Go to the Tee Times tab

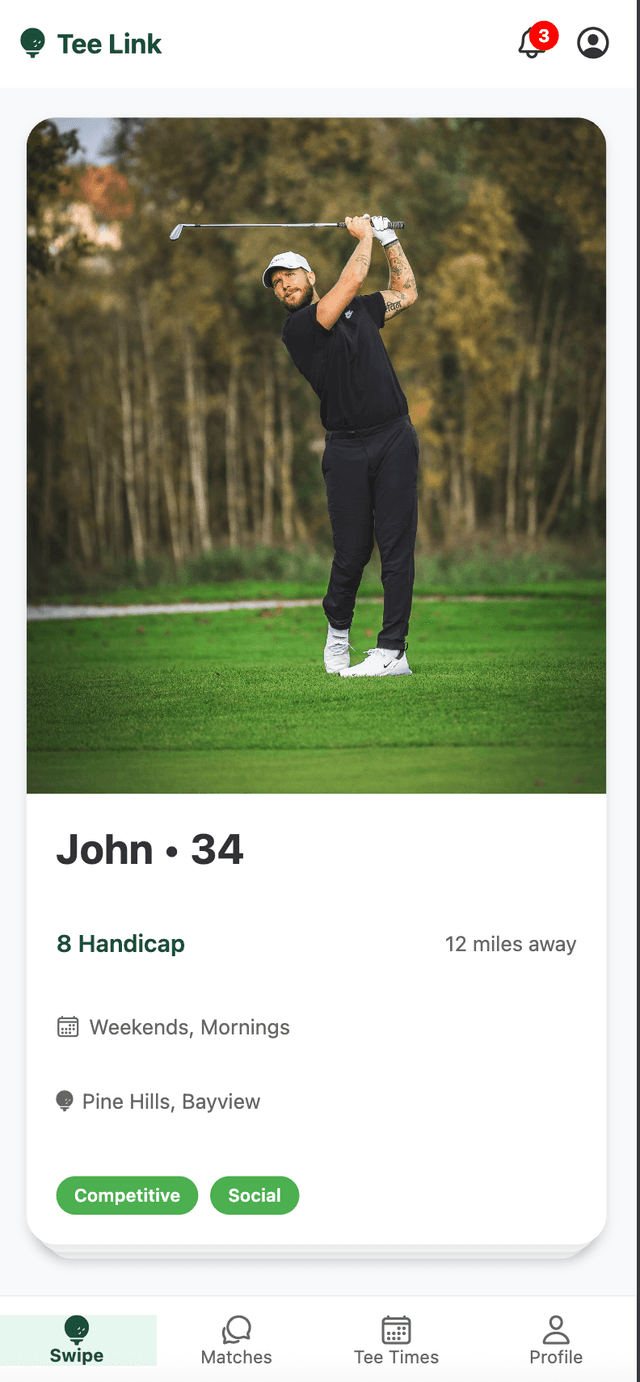396,1340
